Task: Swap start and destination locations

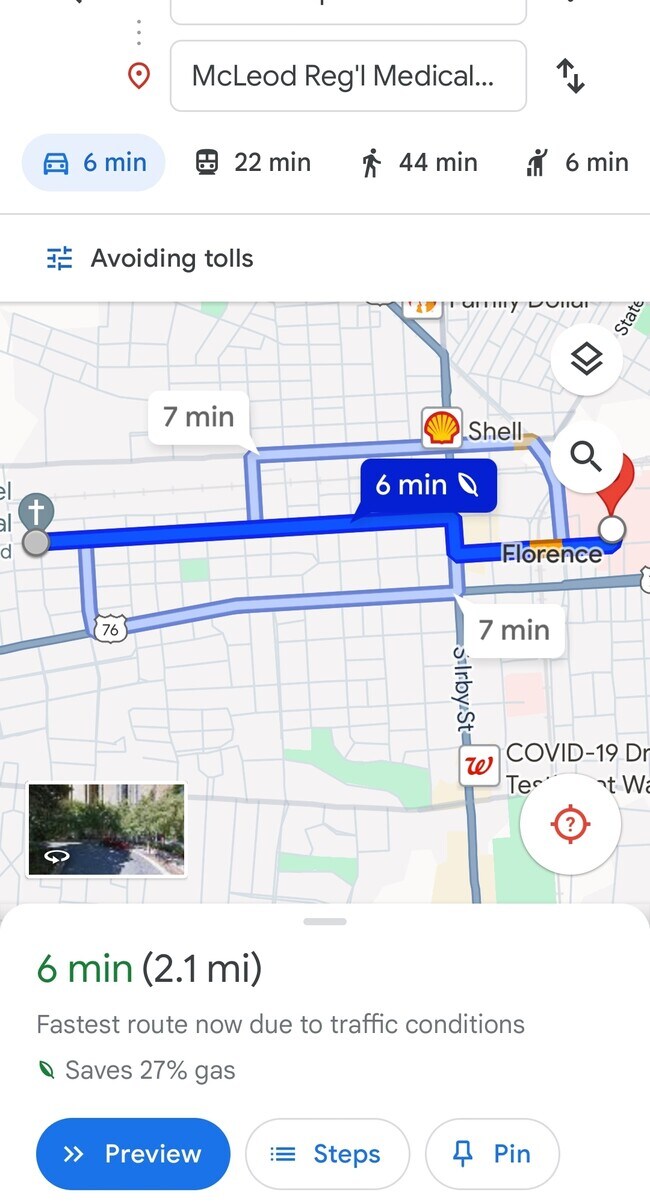Action: 570,76
